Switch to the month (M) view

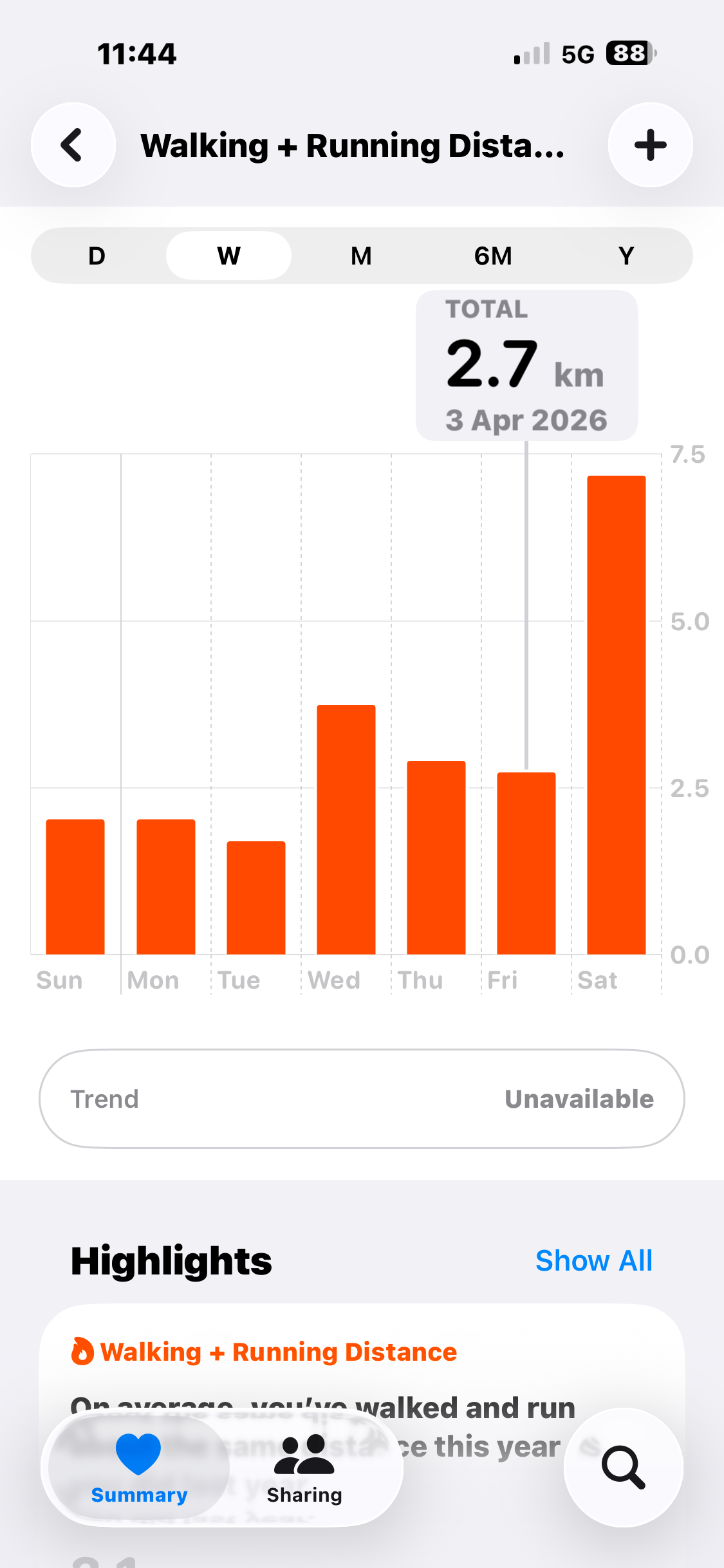361,256
